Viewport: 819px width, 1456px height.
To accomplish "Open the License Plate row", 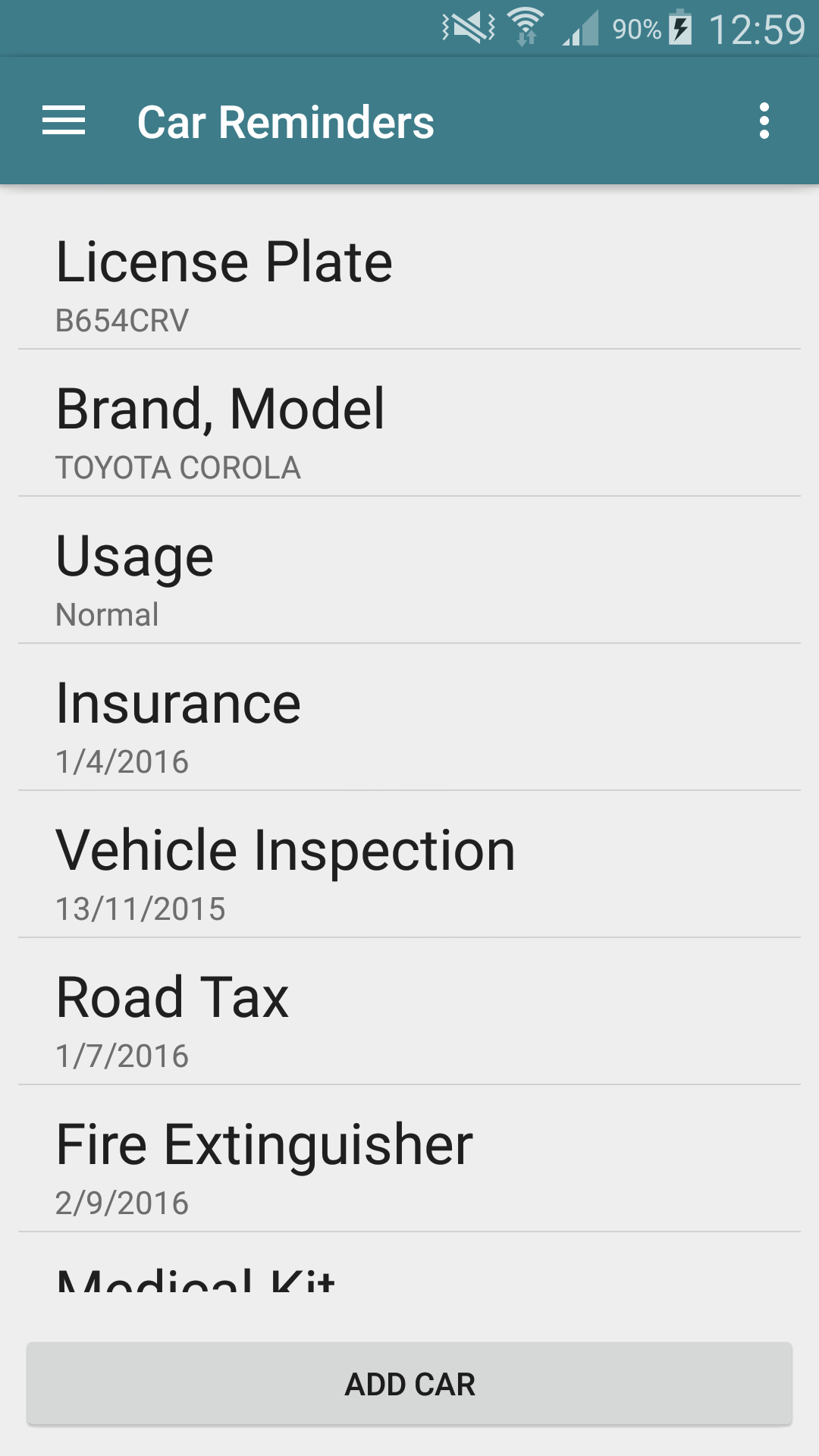I will [x=409, y=276].
